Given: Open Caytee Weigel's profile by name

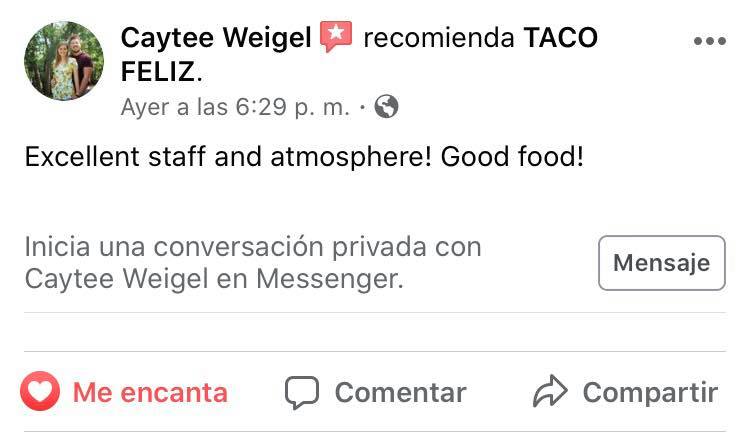Looking at the screenshot, I should [216, 39].
